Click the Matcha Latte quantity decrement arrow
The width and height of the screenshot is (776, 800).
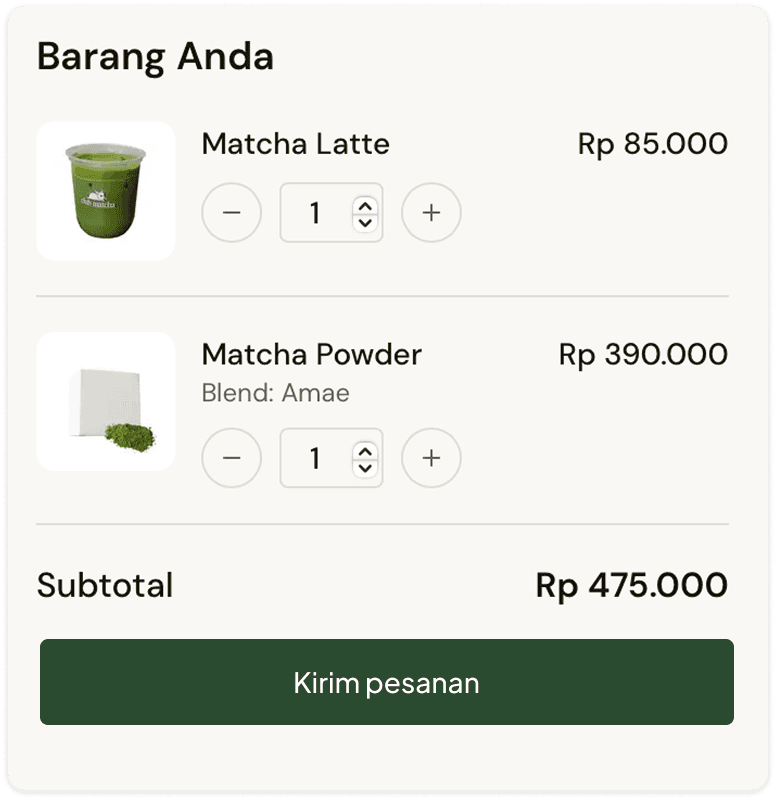pyautogui.click(x=366, y=221)
